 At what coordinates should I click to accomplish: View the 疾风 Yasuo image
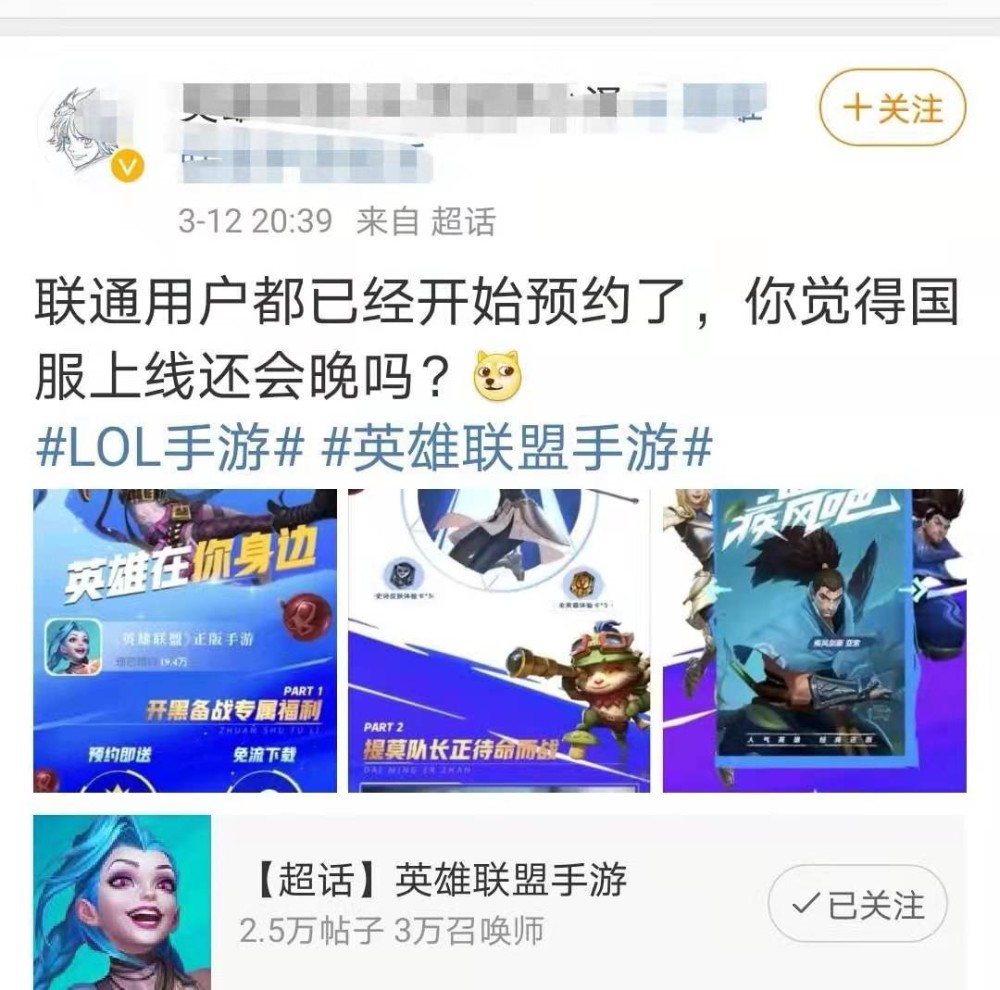[x=814, y=640]
